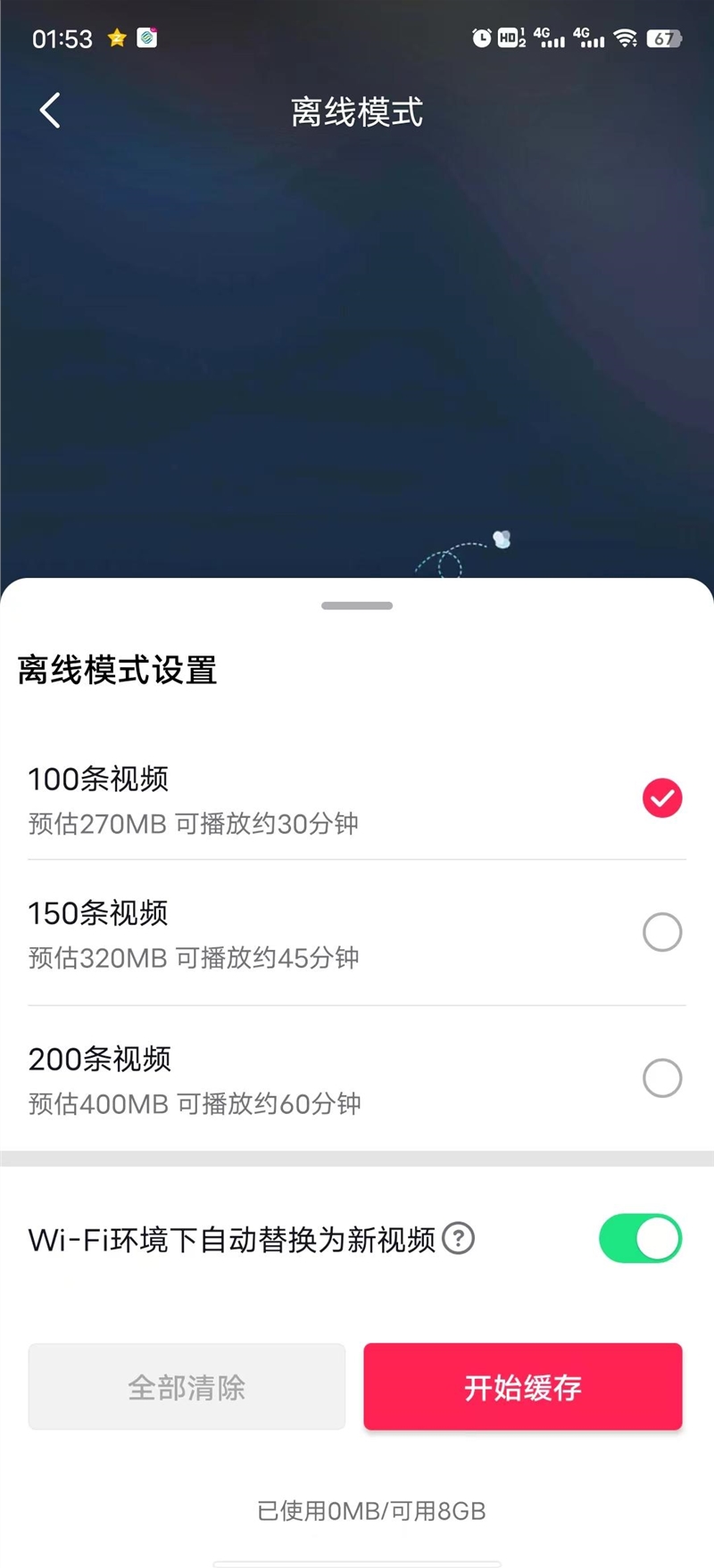Select the 100条视频 option
This screenshot has height=1568, width=714.
[x=661, y=797]
